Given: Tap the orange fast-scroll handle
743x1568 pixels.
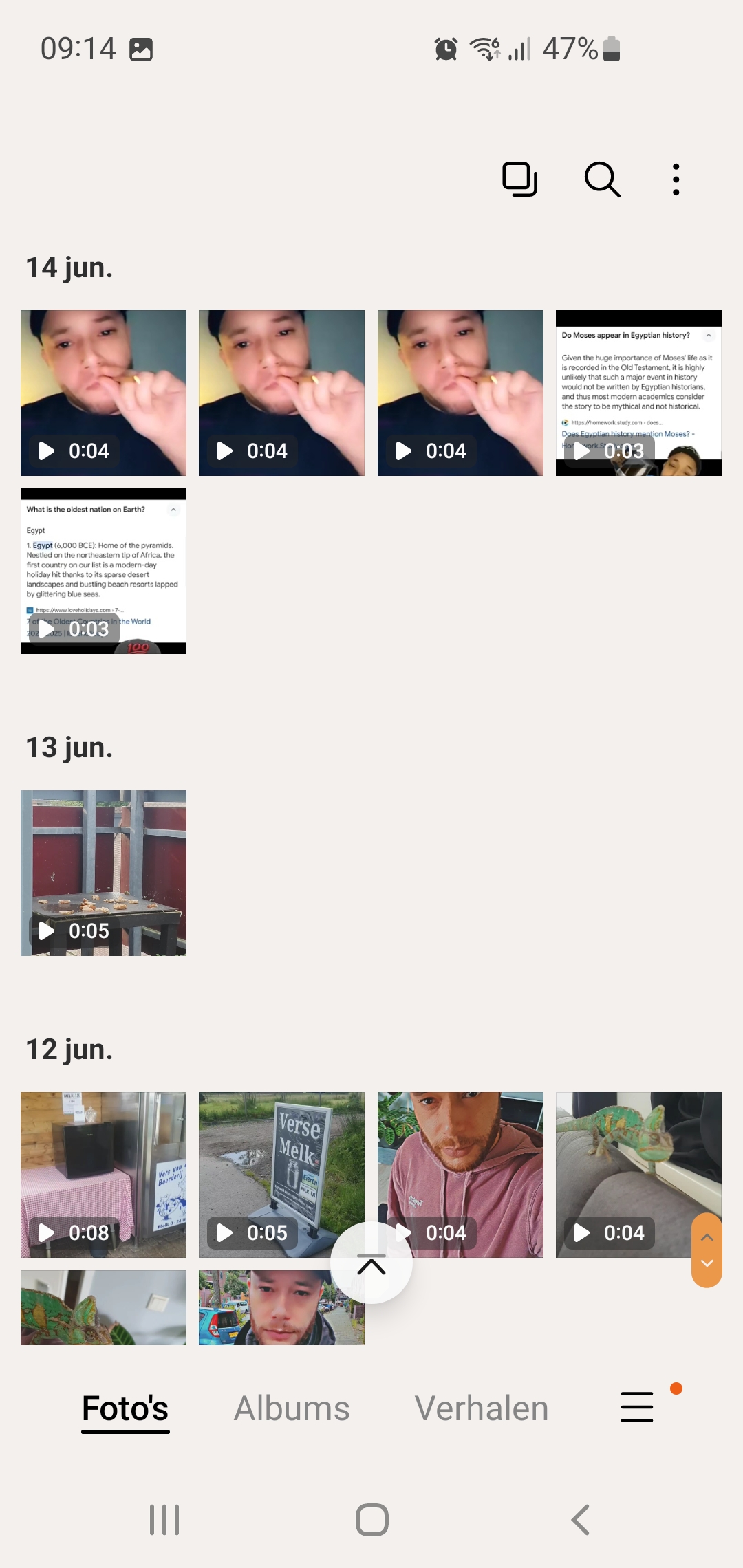Looking at the screenshot, I should [x=707, y=1250].
